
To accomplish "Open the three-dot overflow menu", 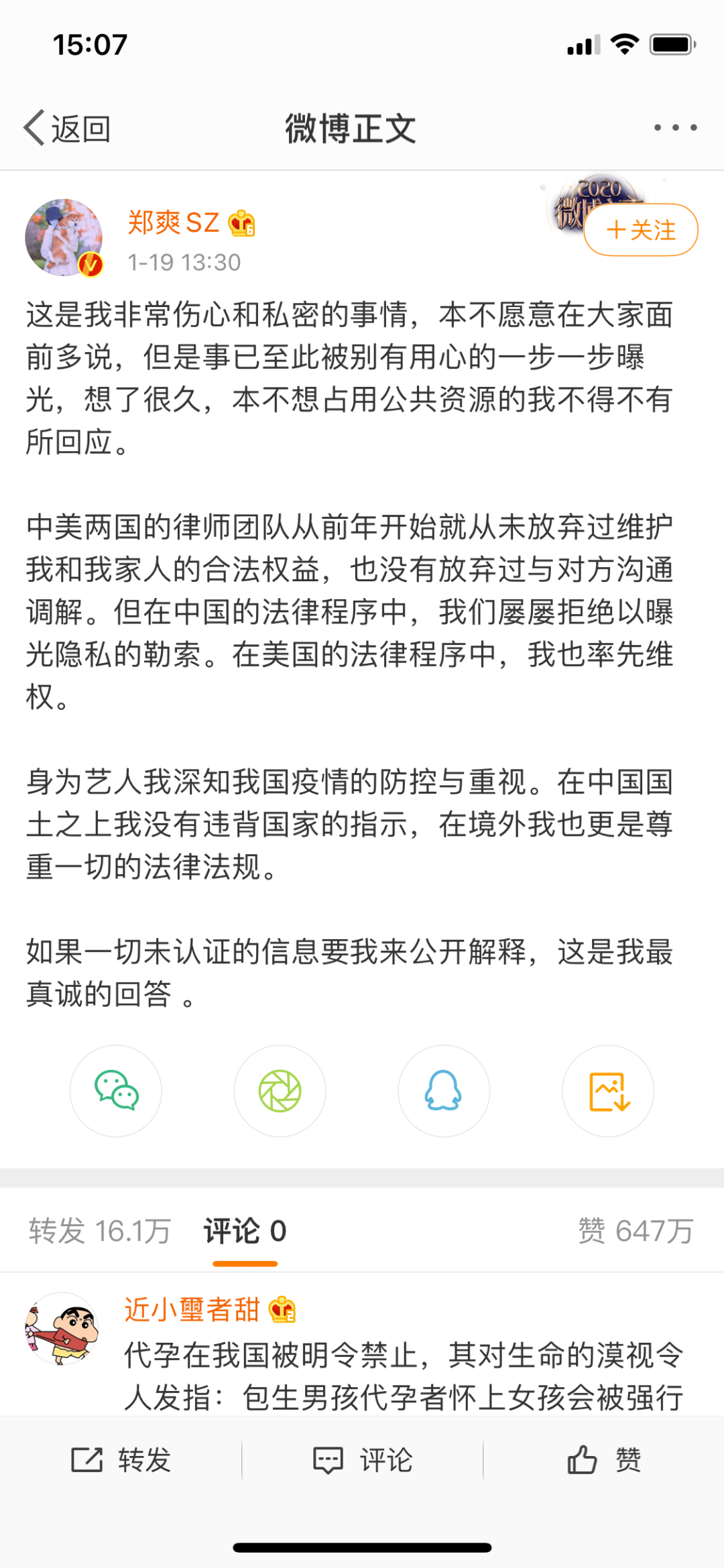I will (675, 127).
